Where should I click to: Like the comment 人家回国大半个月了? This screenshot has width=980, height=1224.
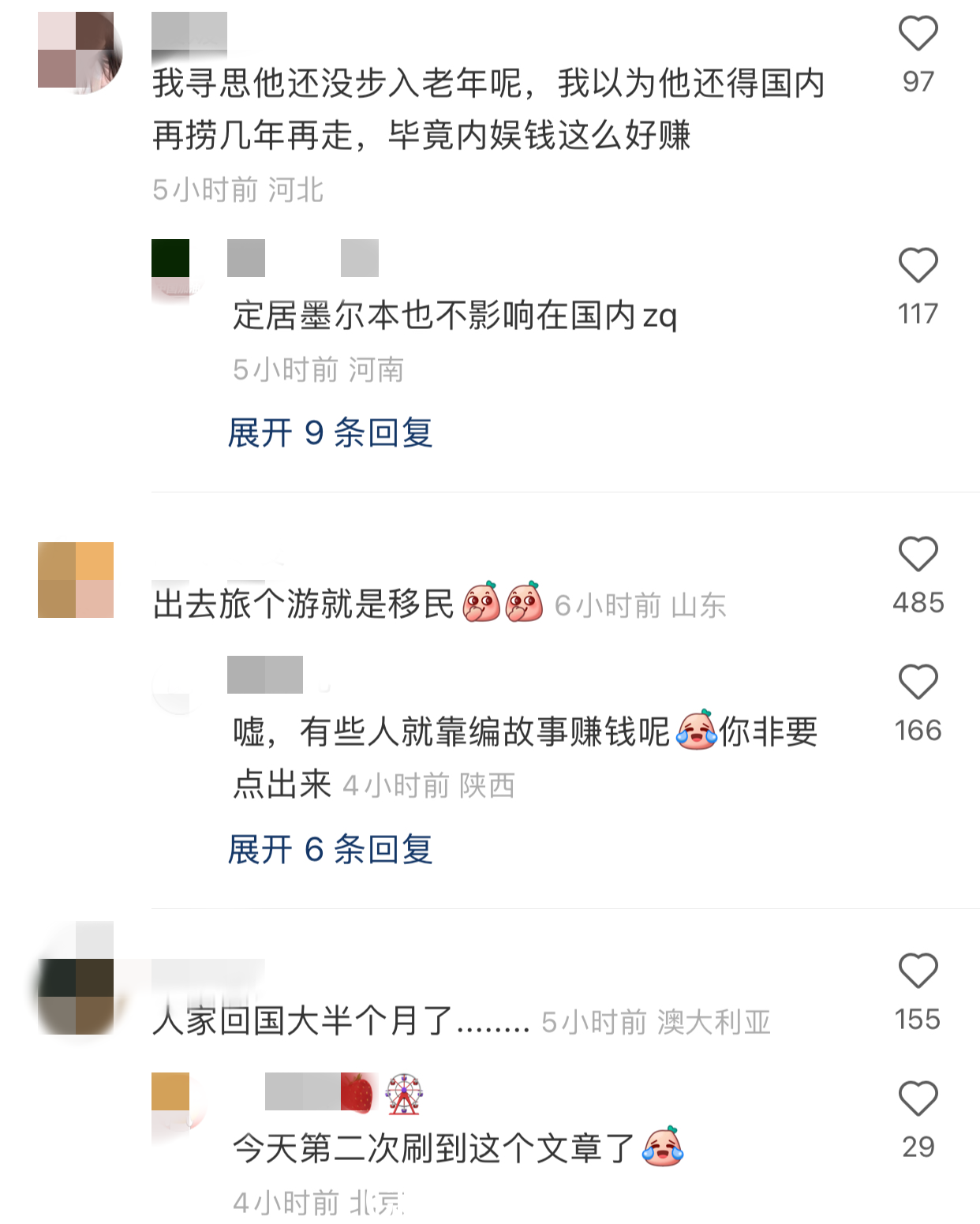[918, 971]
